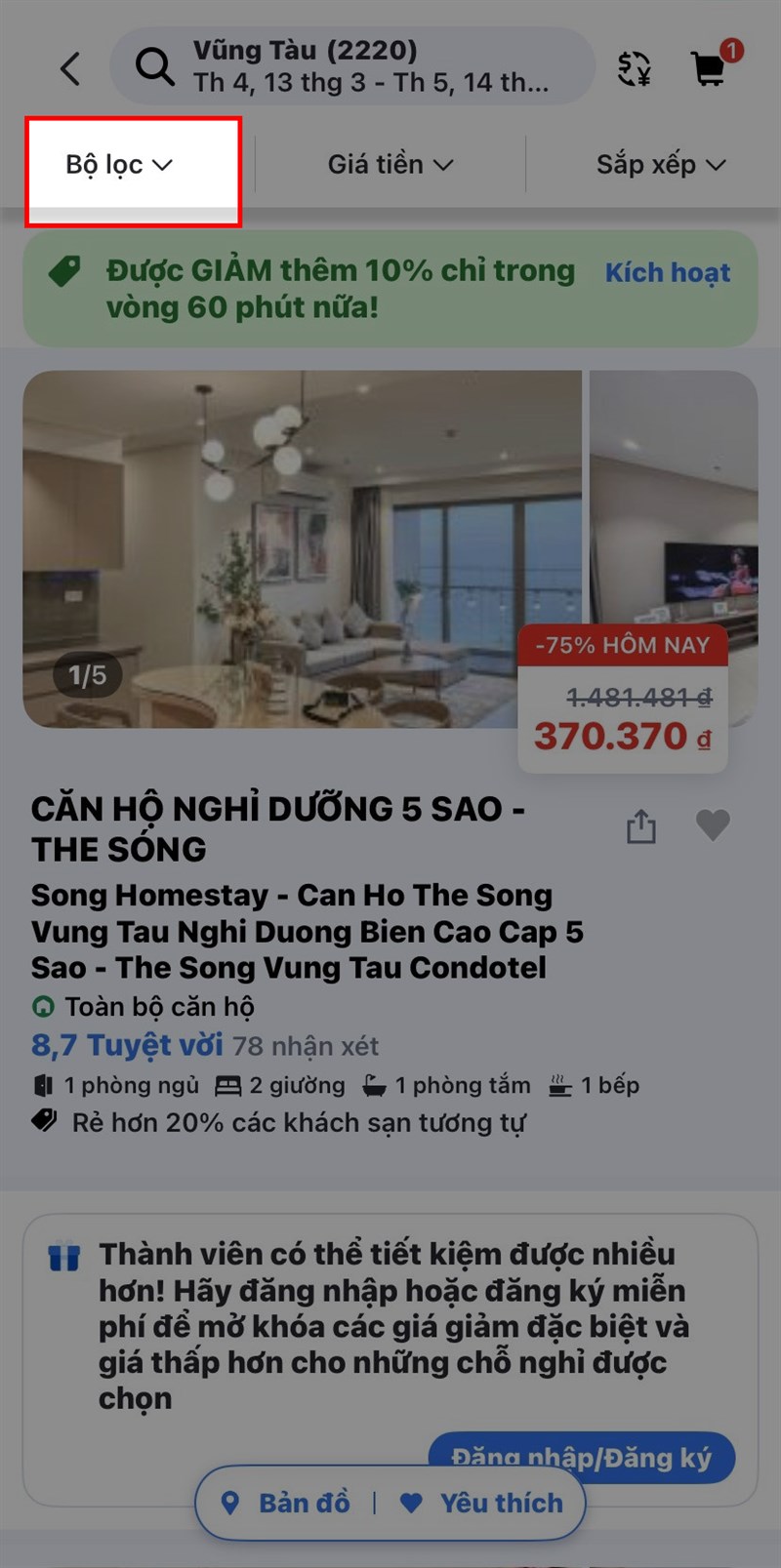Activate discount via Kích hoạt link
This screenshot has width=781, height=1568.
click(668, 272)
